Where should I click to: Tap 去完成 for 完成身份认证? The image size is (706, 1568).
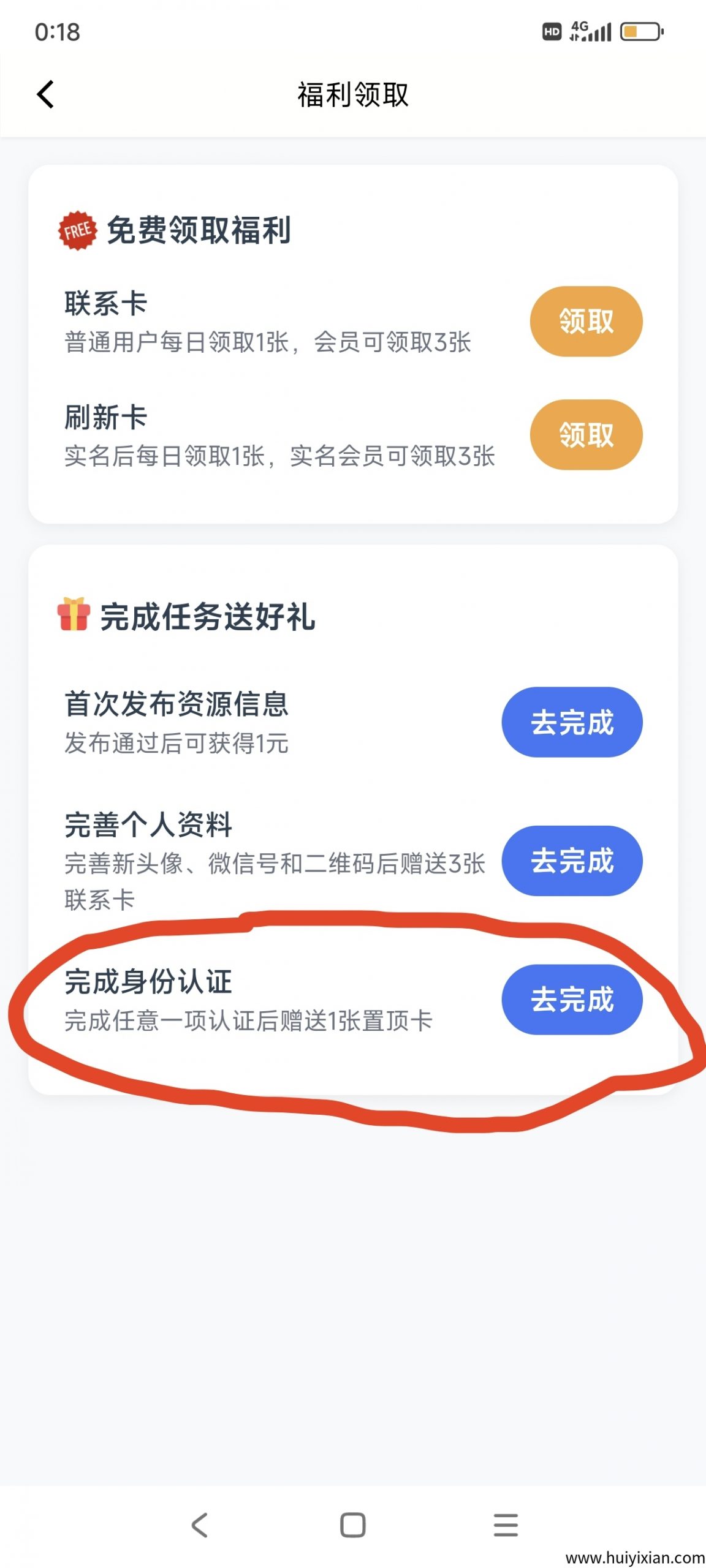[x=571, y=998]
